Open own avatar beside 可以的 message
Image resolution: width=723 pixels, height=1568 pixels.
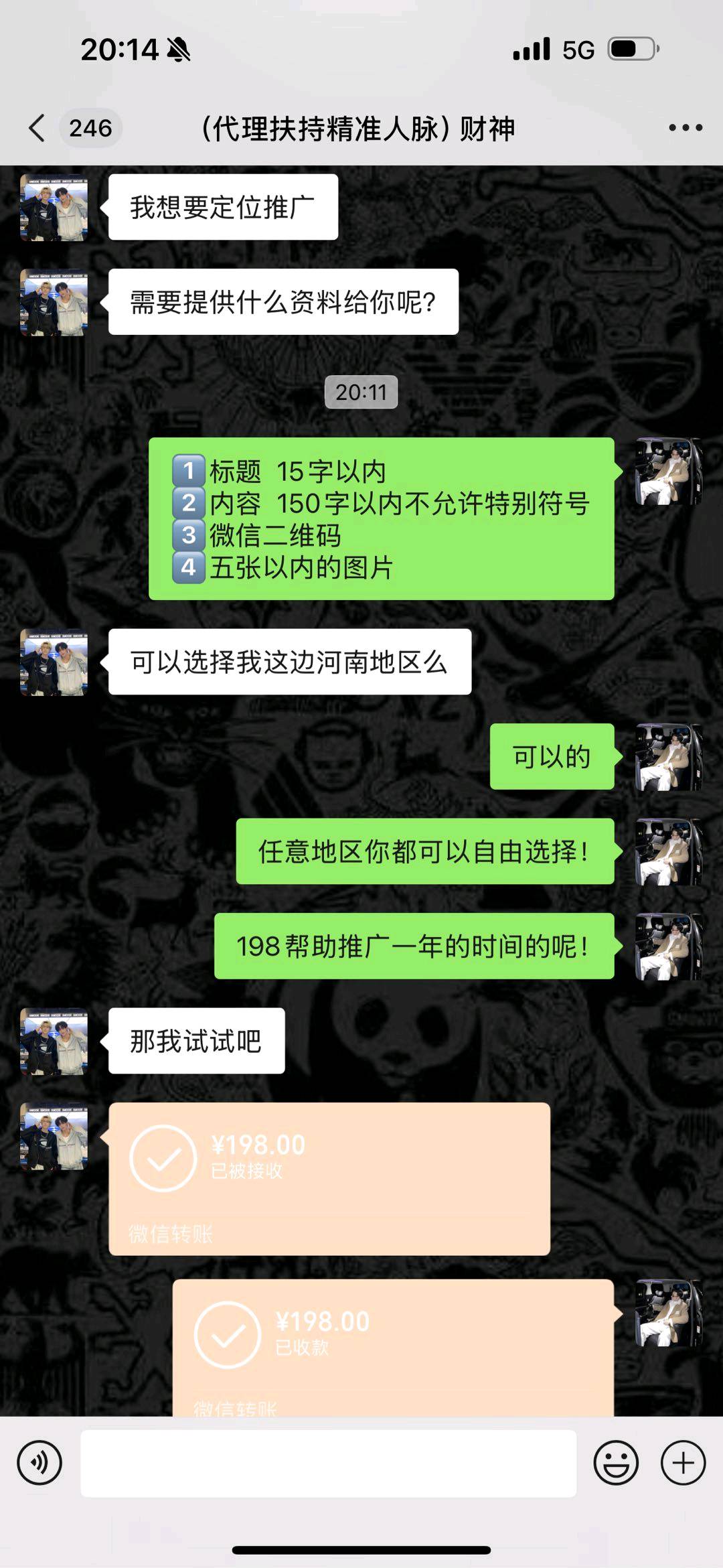tap(667, 757)
